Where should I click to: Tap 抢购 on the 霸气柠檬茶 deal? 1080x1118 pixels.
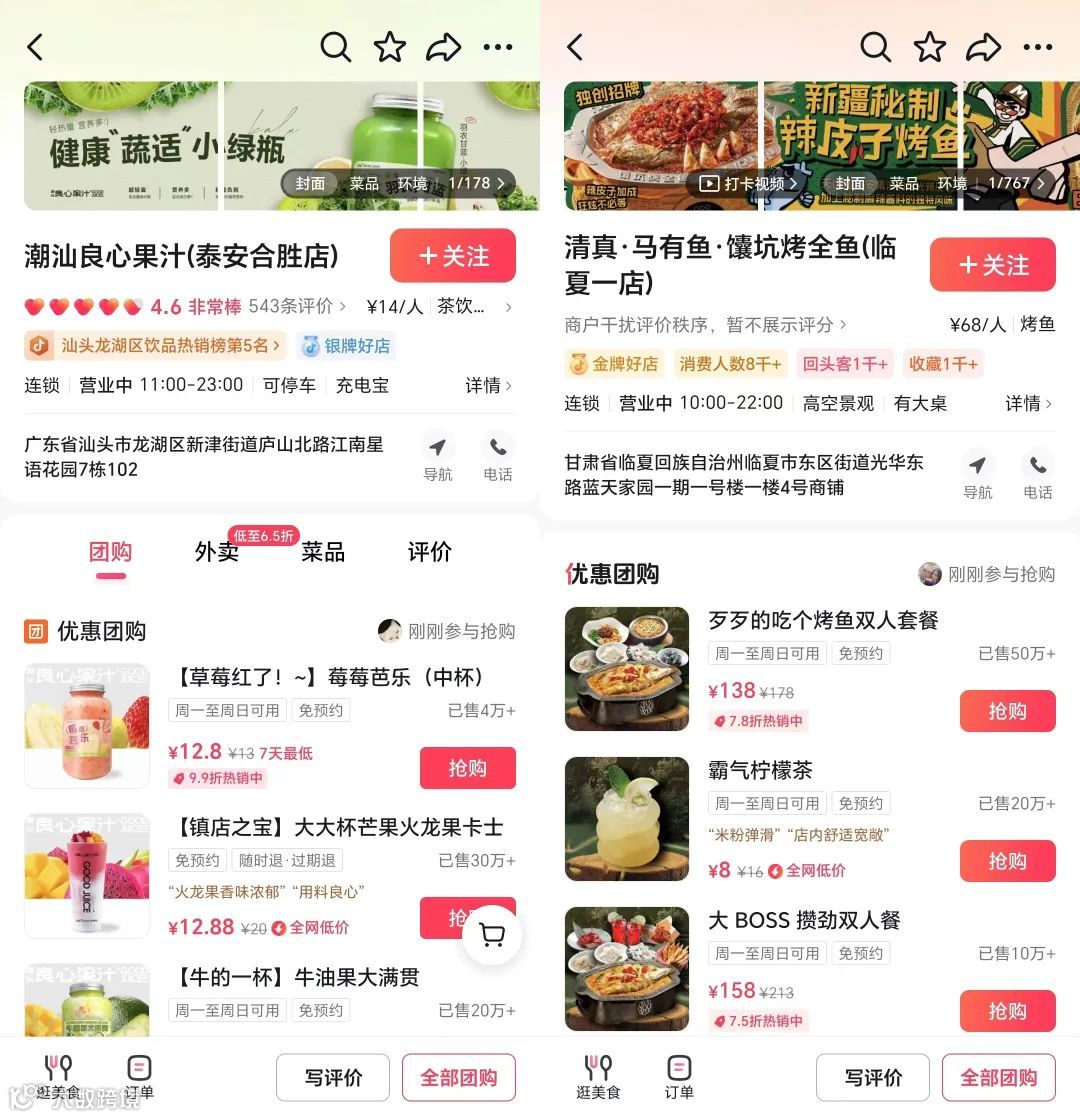pyautogui.click(x=1007, y=861)
